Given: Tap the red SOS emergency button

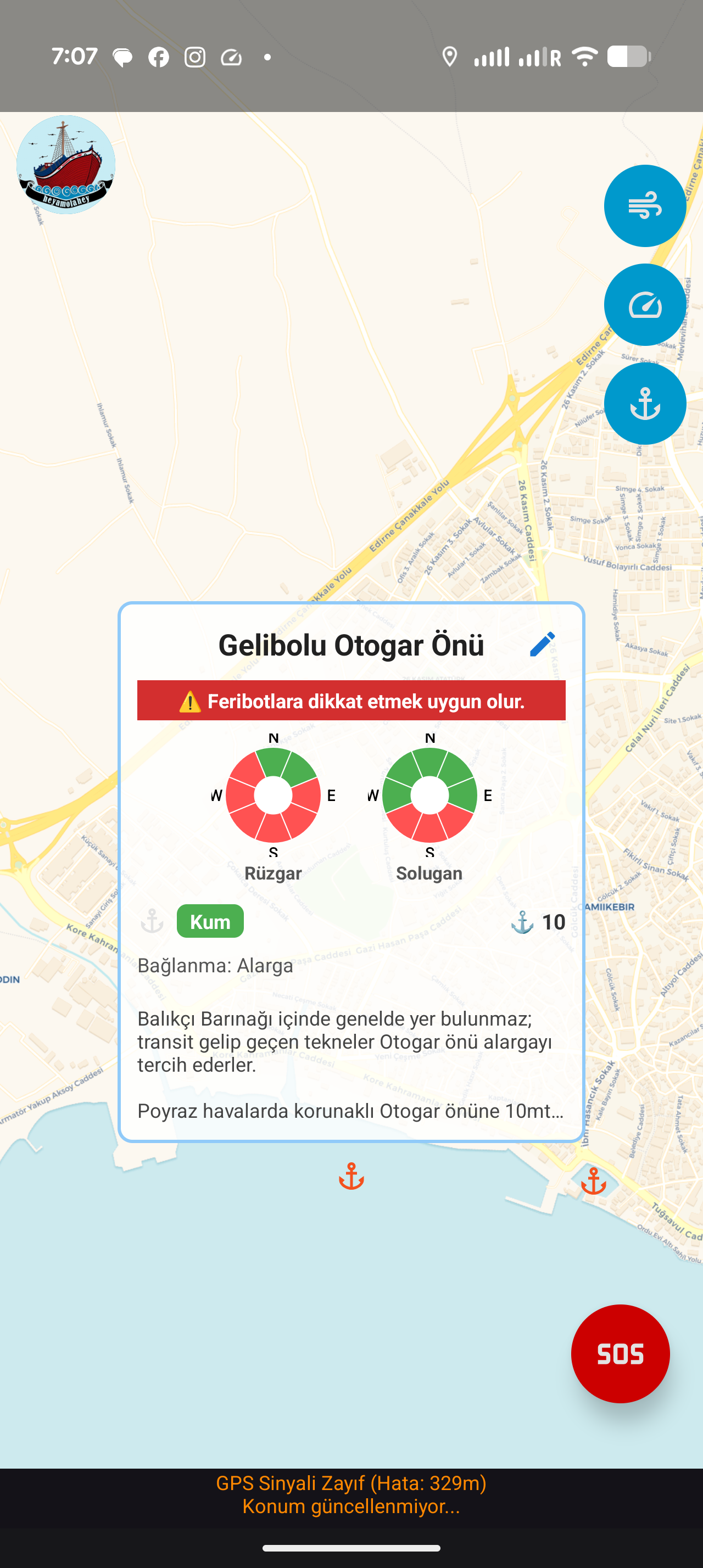Looking at the screenshot, I should (620, 1354).
